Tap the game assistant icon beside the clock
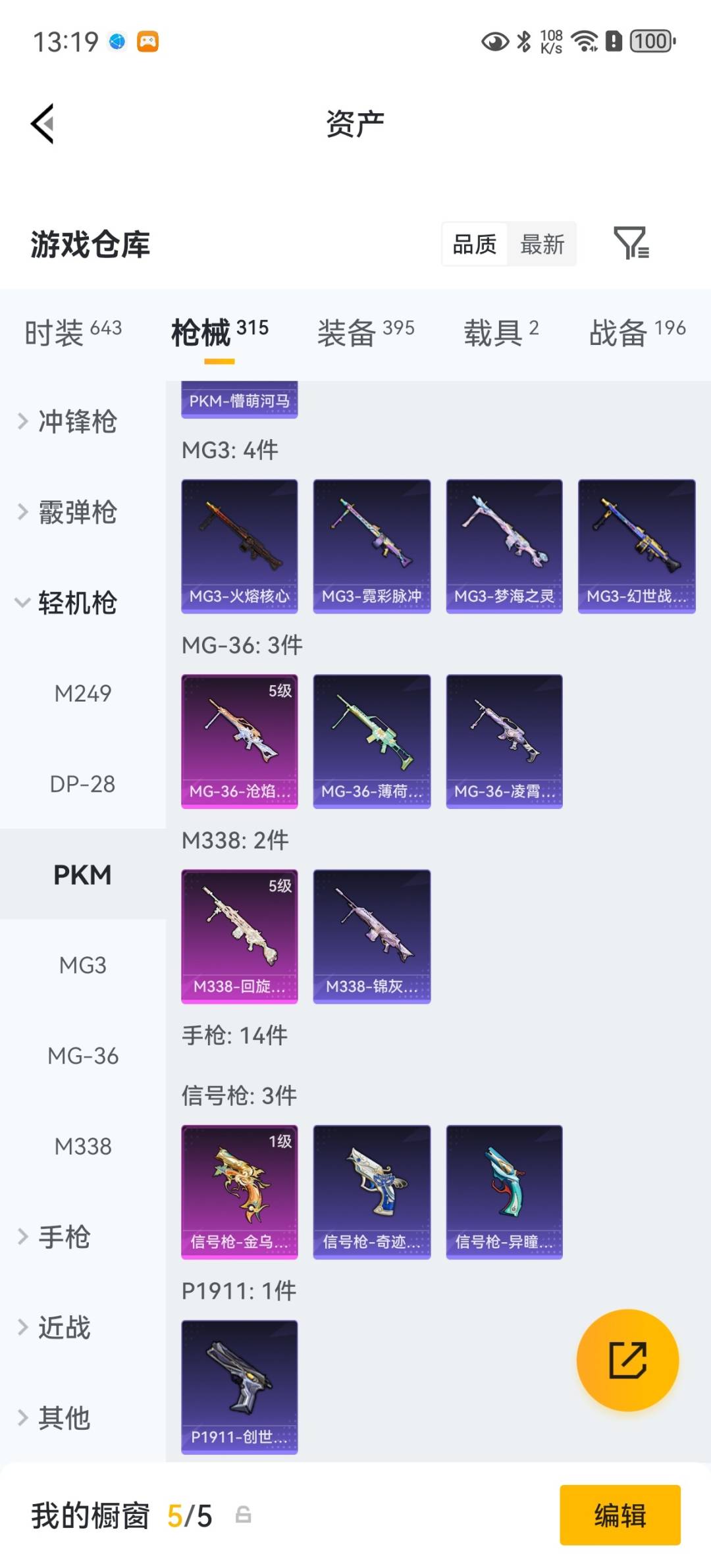The width and height of the screenshot is (711, 1568). pyautogui.click(x=147, y=41)
